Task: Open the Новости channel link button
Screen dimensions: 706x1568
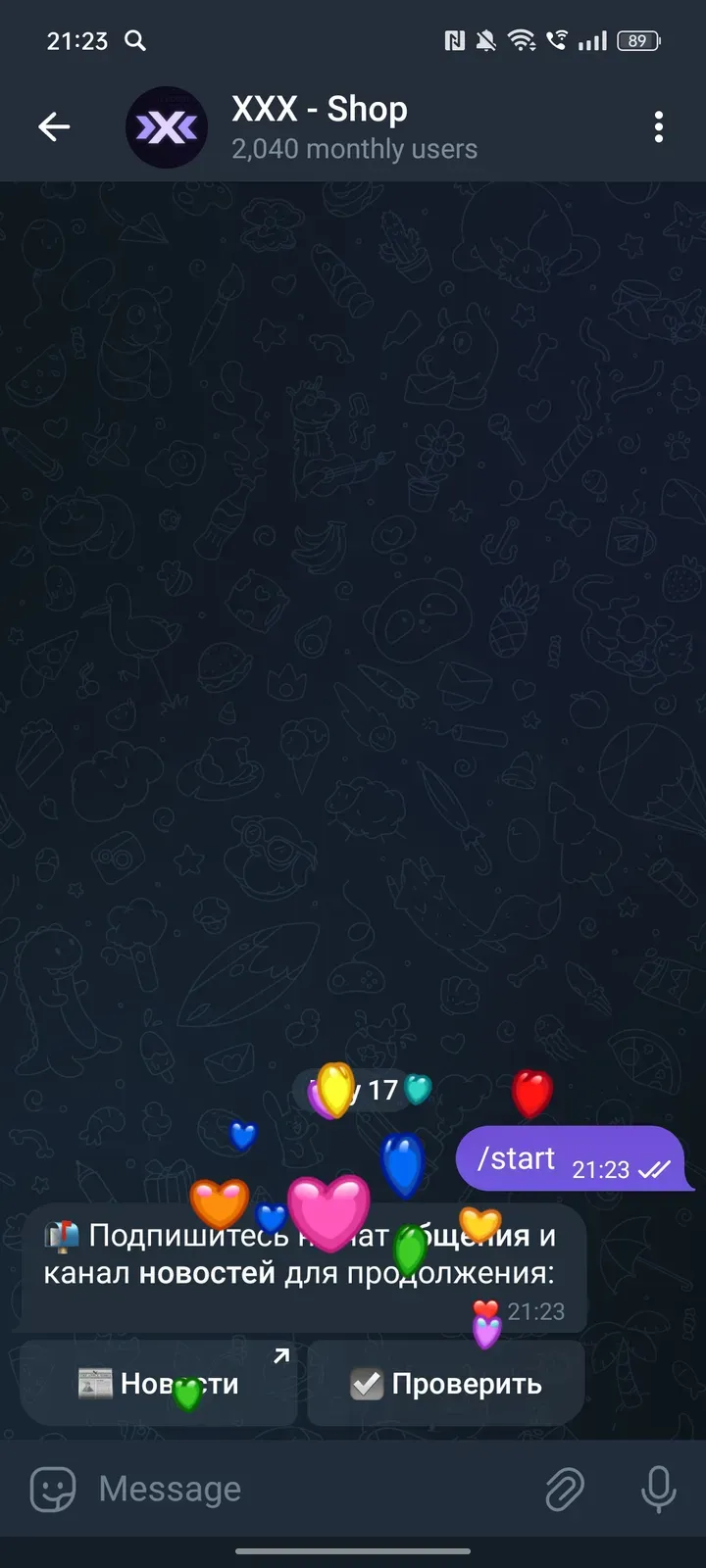Action: tap(159, 1384)
